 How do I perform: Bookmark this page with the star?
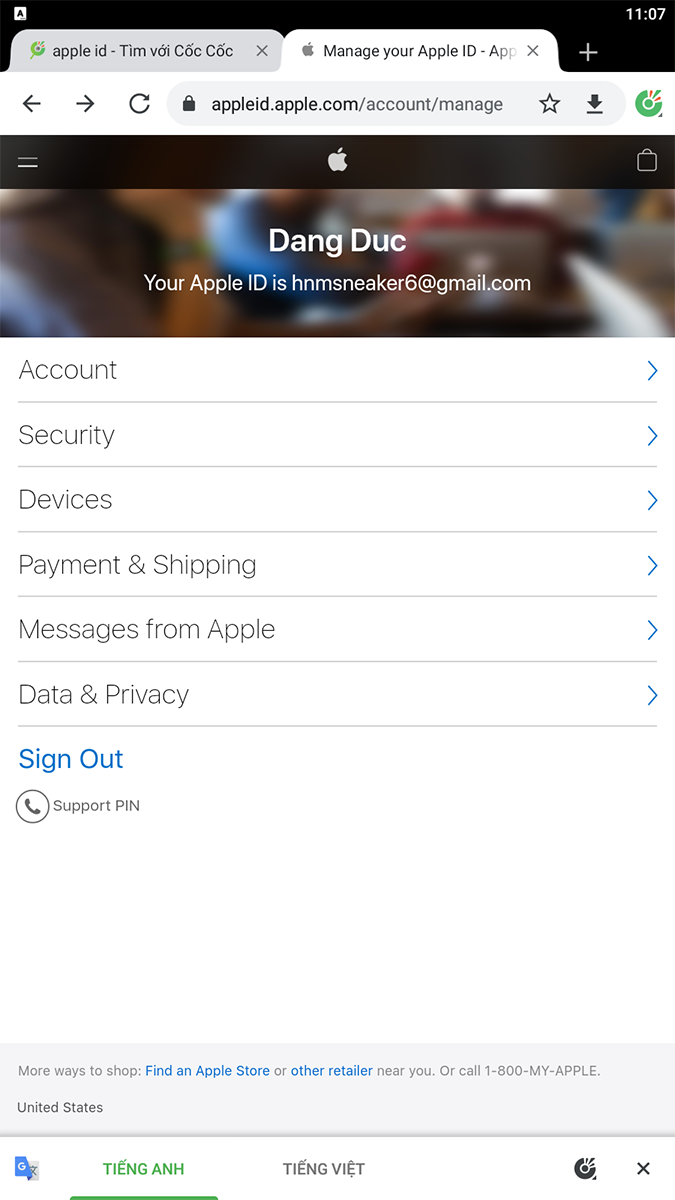pos(549,104)
